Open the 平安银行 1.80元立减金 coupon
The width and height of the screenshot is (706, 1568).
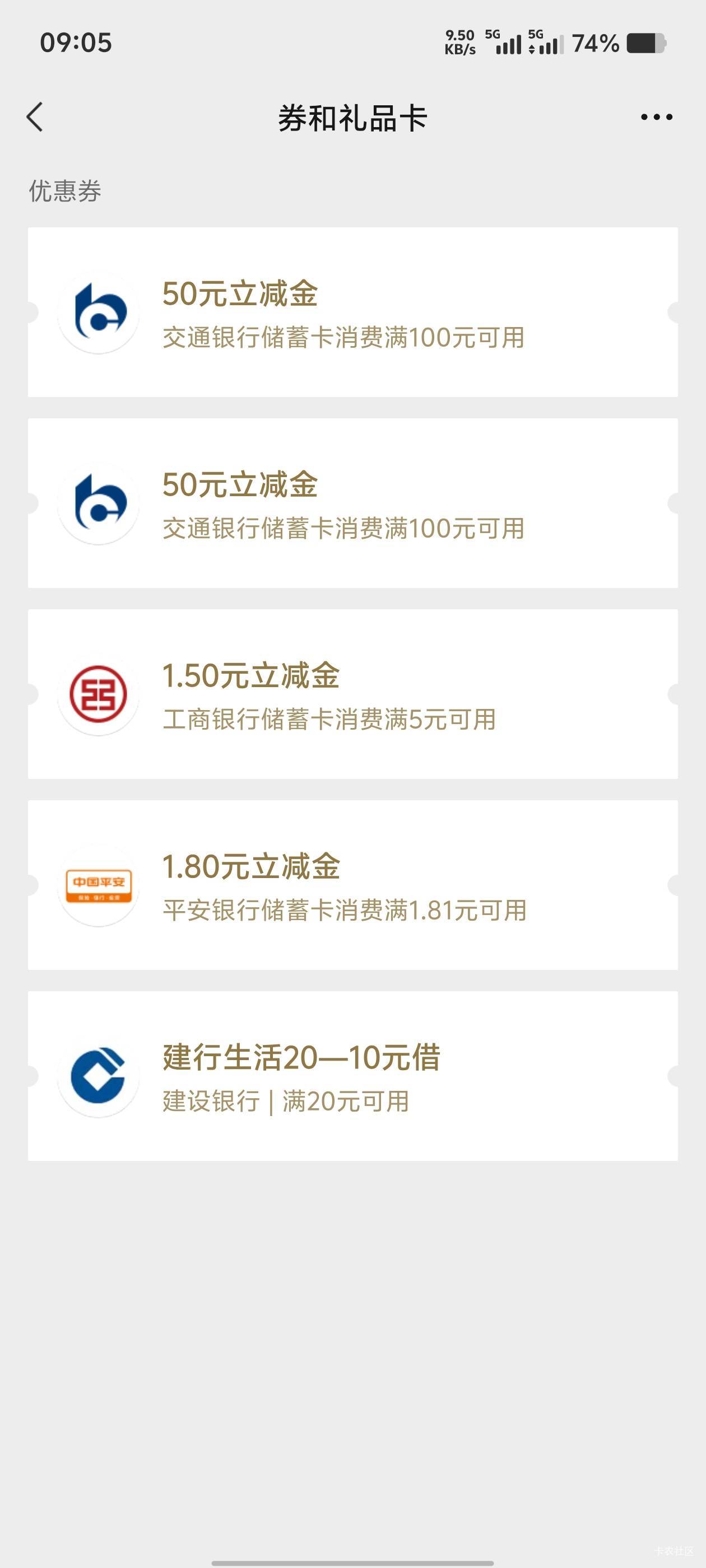coord(352,885)
